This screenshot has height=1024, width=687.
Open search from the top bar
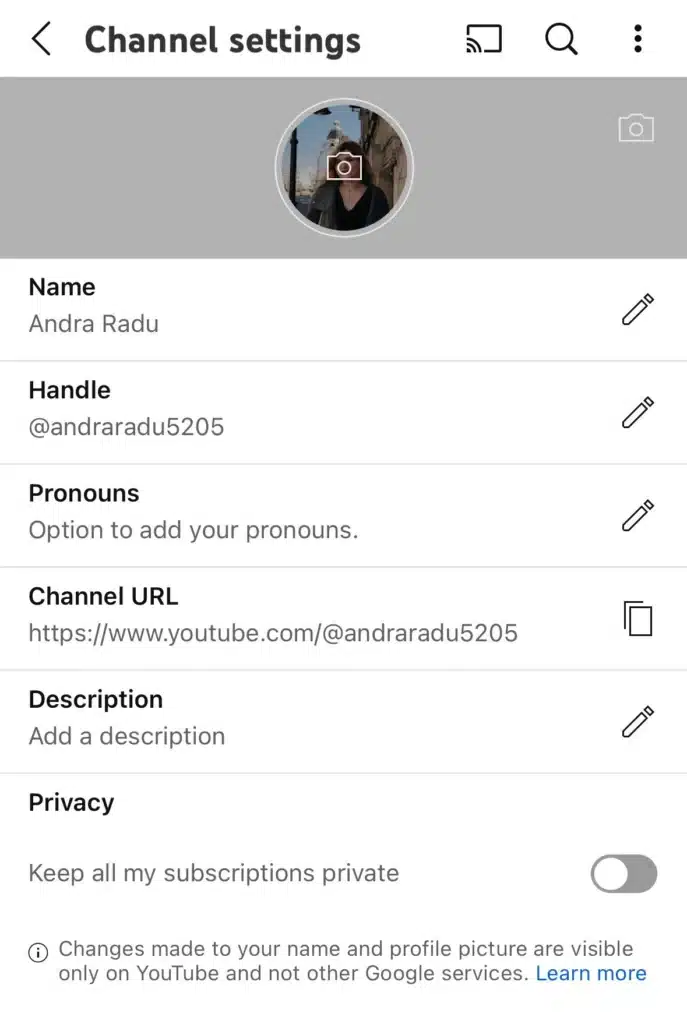(x=561, y=40)
